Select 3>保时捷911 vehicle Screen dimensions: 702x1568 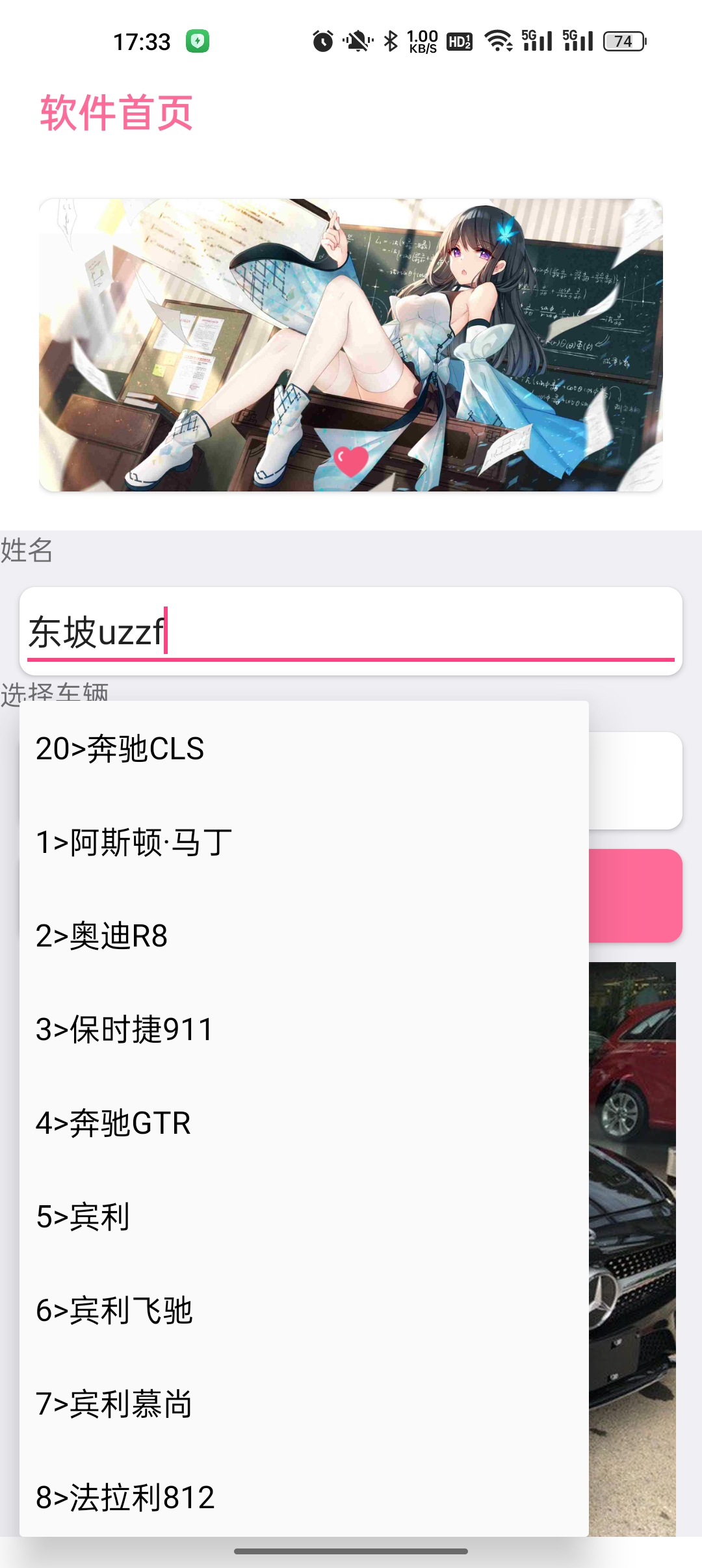pos(304,1029)
